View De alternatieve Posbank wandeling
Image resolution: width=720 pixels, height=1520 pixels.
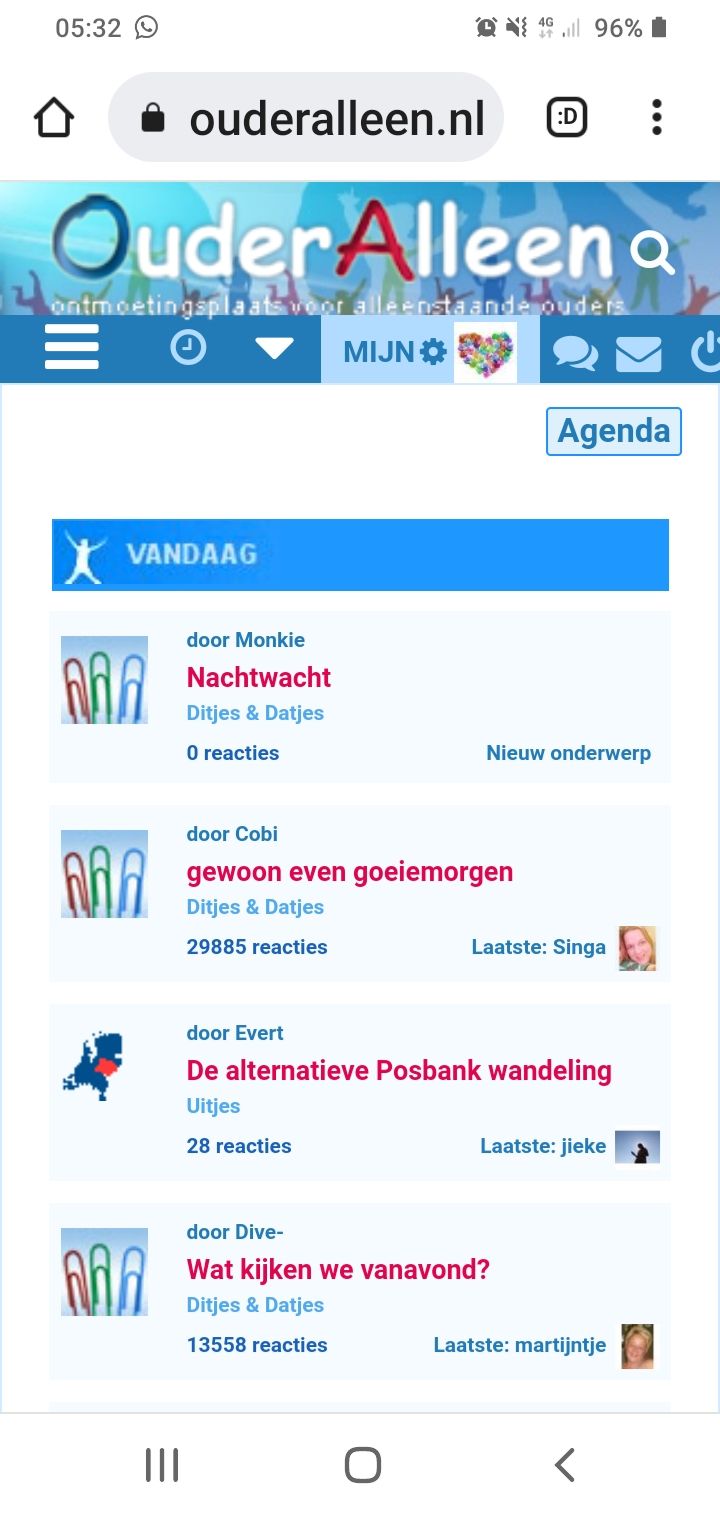398,1071
